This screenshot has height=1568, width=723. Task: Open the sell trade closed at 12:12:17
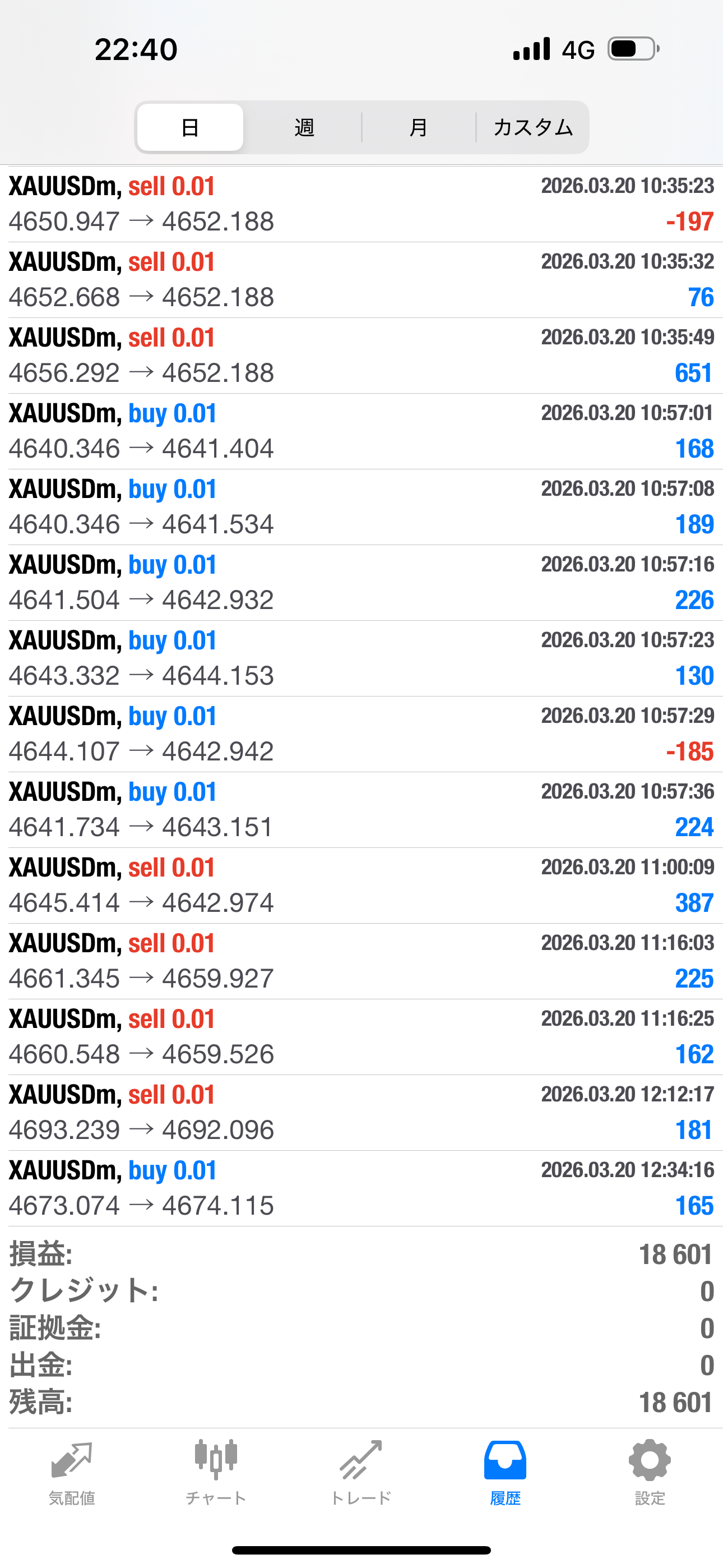(x=361, y=1113)
